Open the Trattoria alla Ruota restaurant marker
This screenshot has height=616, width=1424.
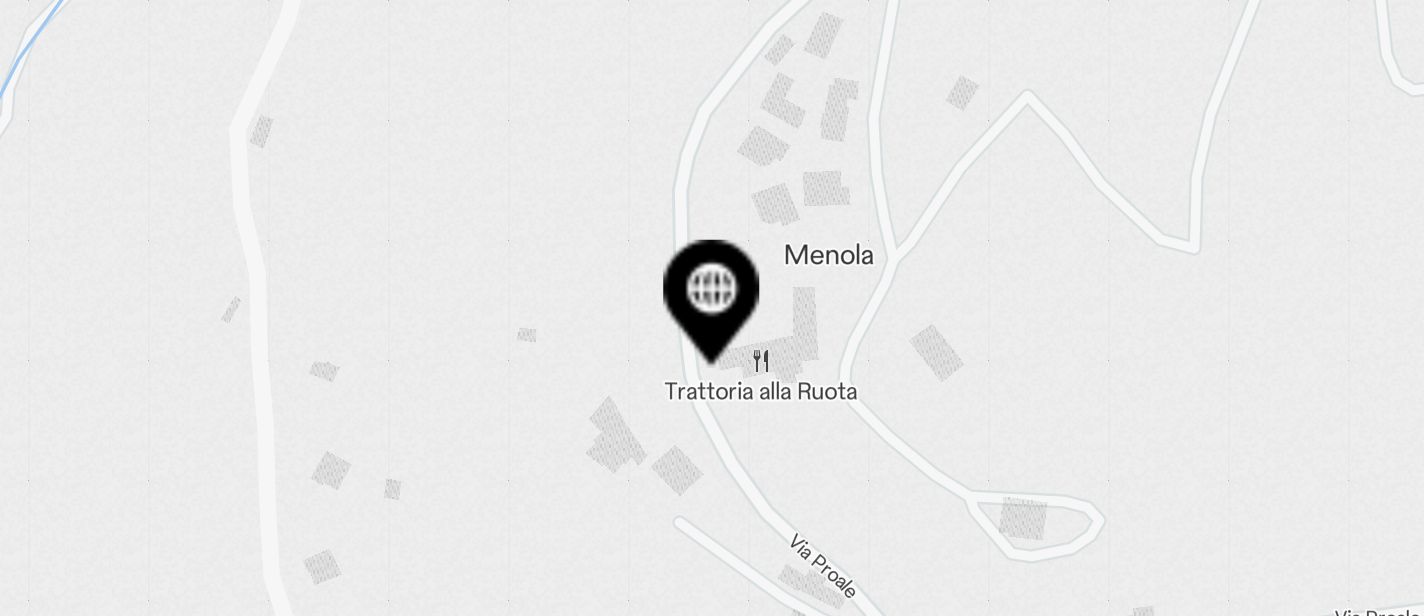point(761,361)
